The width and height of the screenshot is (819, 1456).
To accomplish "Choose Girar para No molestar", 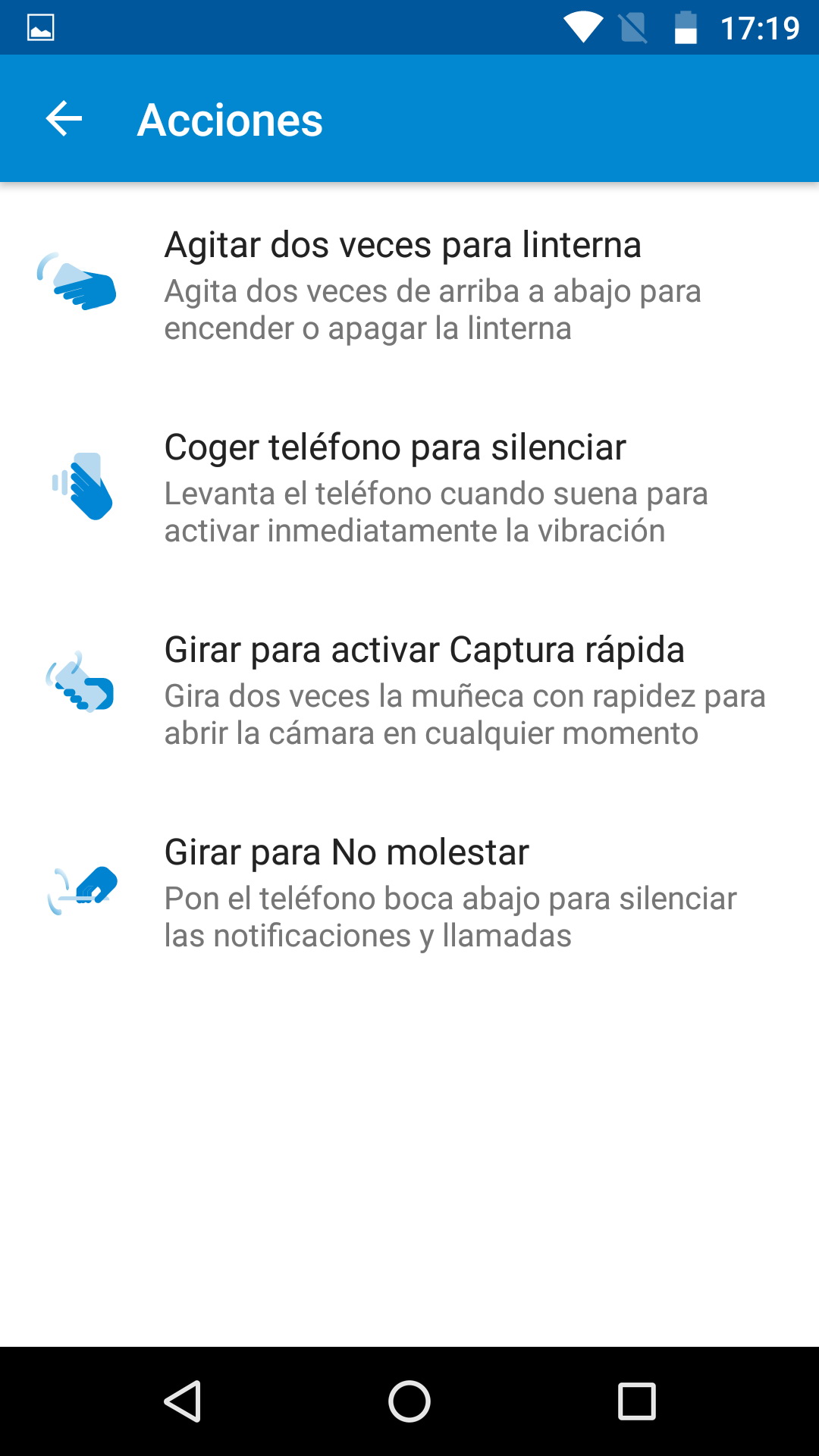I will (x=409, y=893).
